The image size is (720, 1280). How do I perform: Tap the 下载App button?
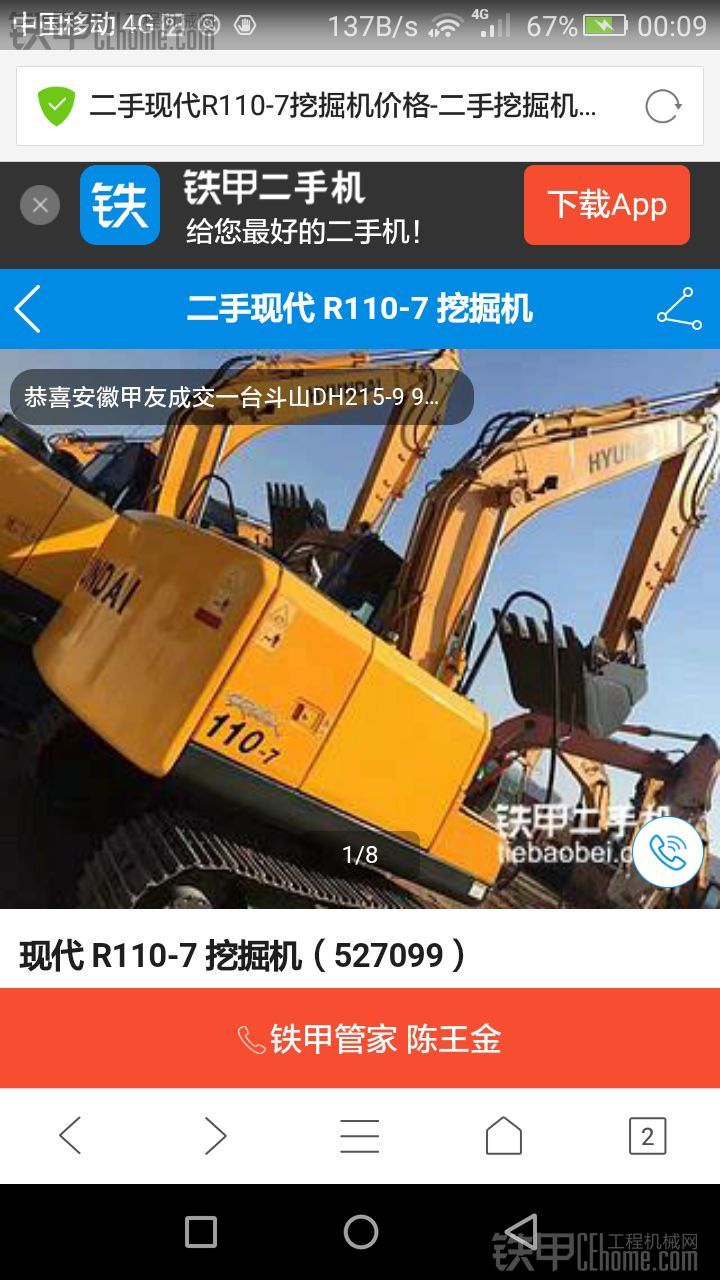pyautogui.click(x=607, y=205)
